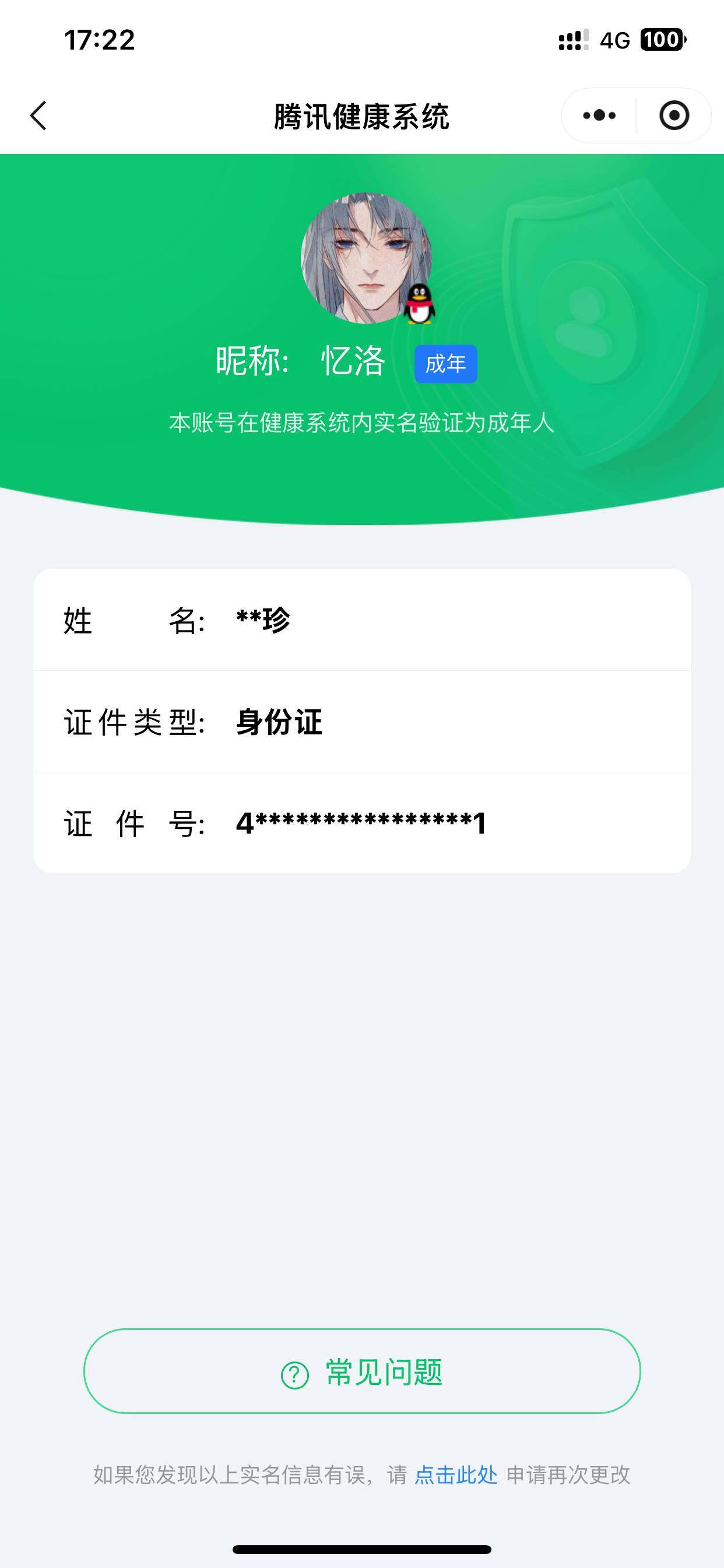Click the back arrow in the top bar
724x1568 pixels.
[x=38, y=115]
